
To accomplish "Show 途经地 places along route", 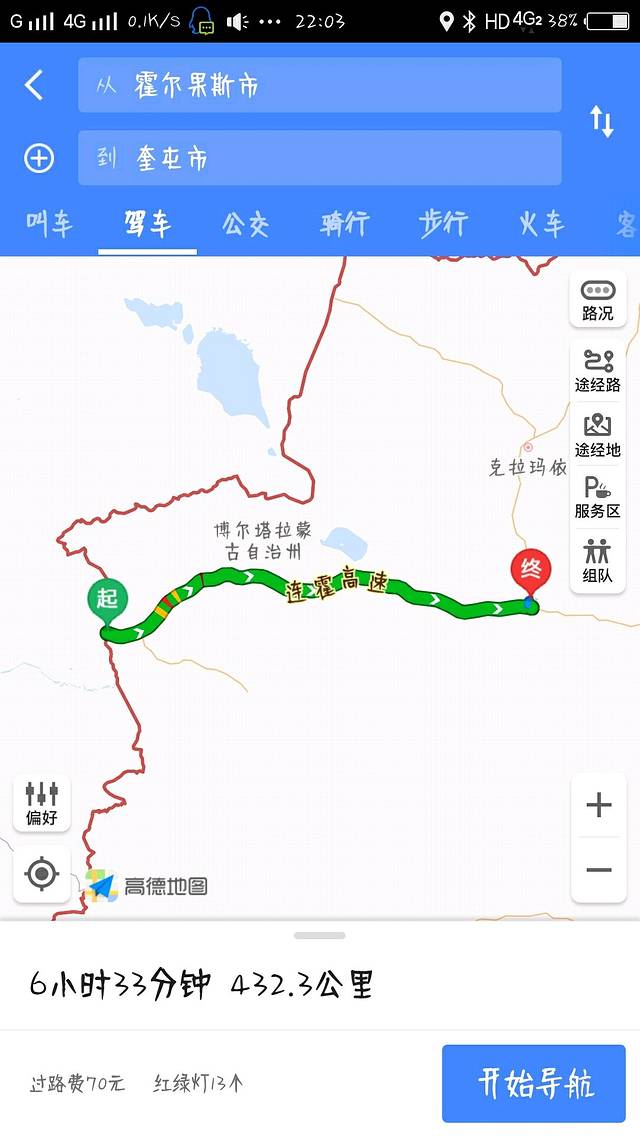I will pos(598,435).
